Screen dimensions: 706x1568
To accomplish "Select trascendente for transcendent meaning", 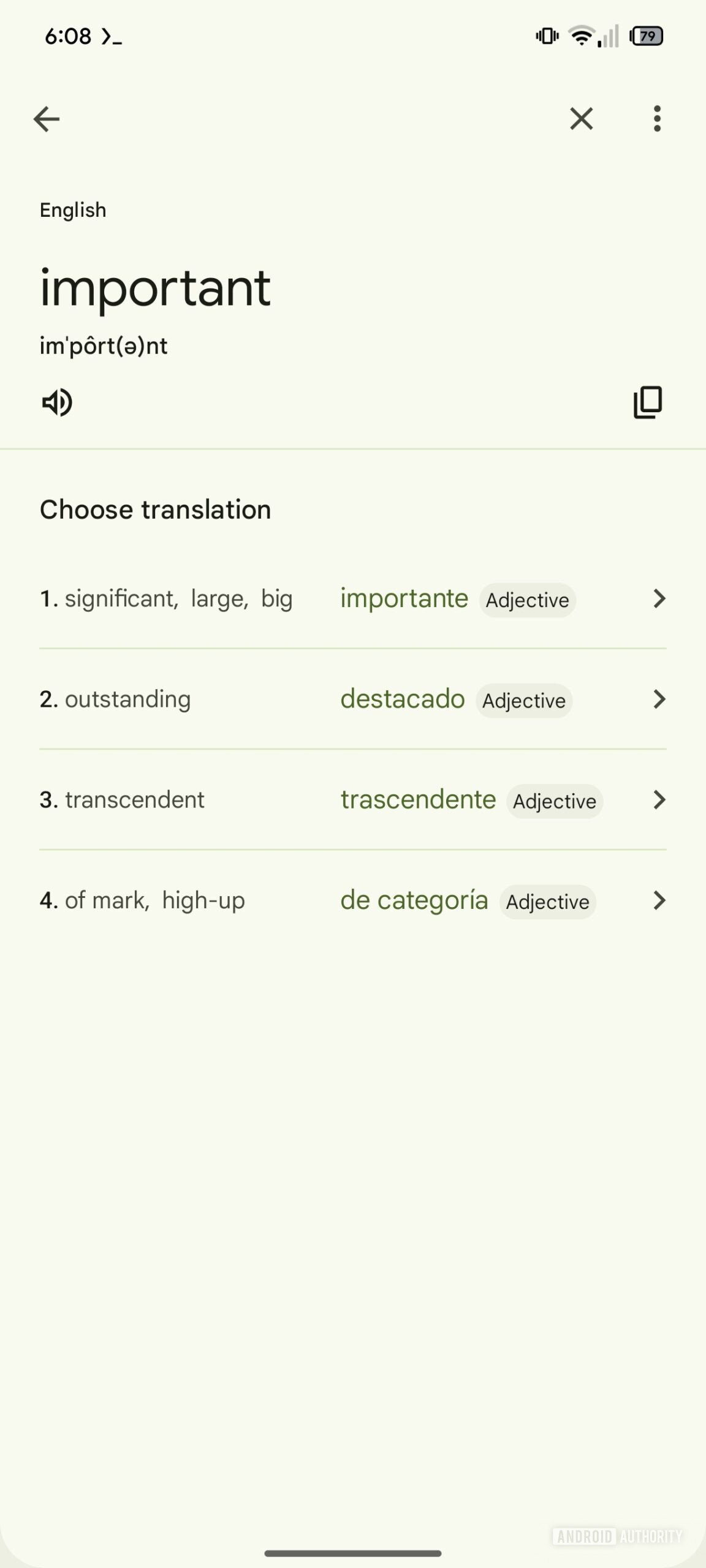I will pyautogui.click(x=417, y=799).
